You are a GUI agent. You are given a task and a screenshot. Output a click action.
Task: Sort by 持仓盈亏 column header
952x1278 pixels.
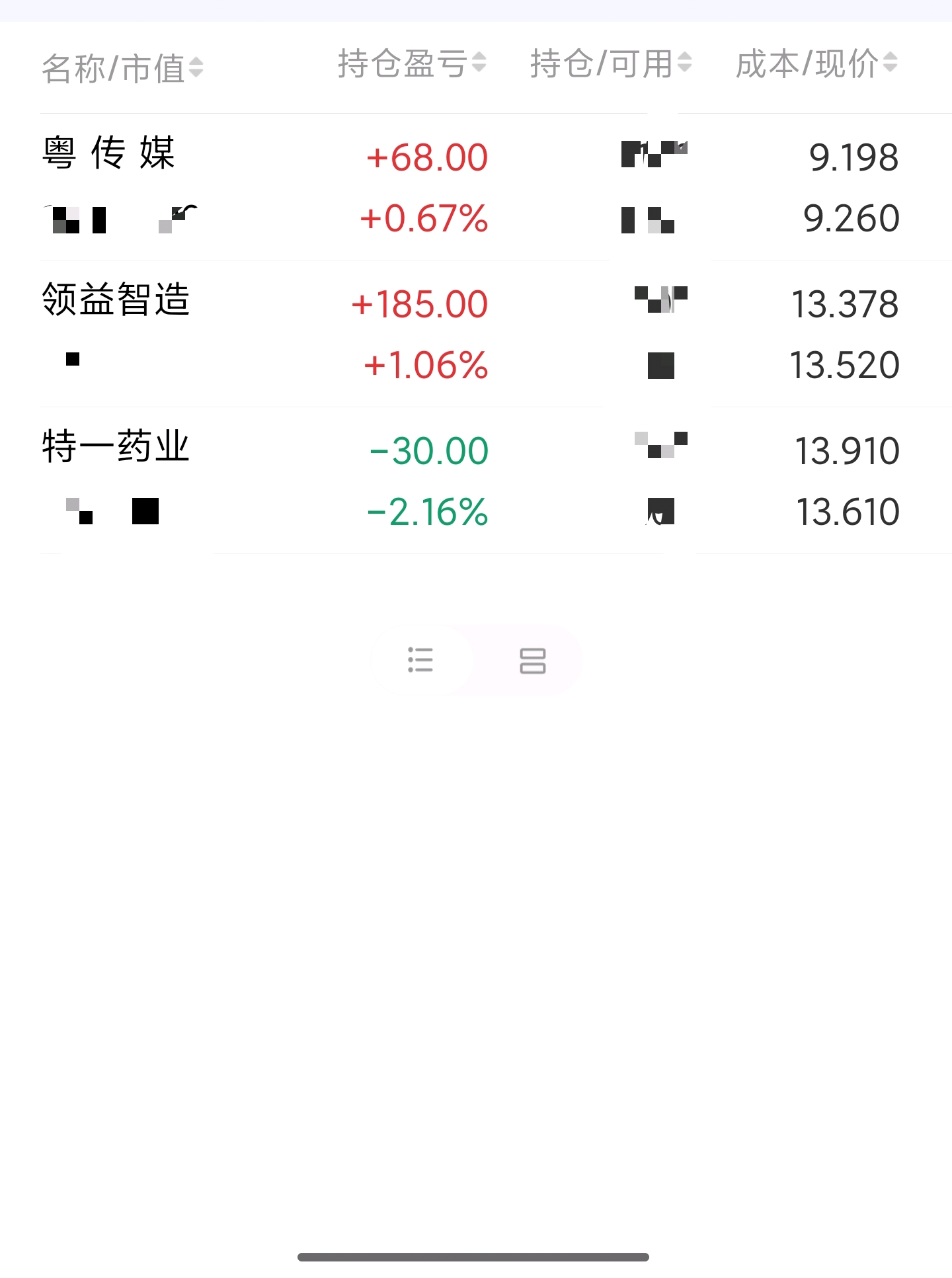click(x=412, y=64)
